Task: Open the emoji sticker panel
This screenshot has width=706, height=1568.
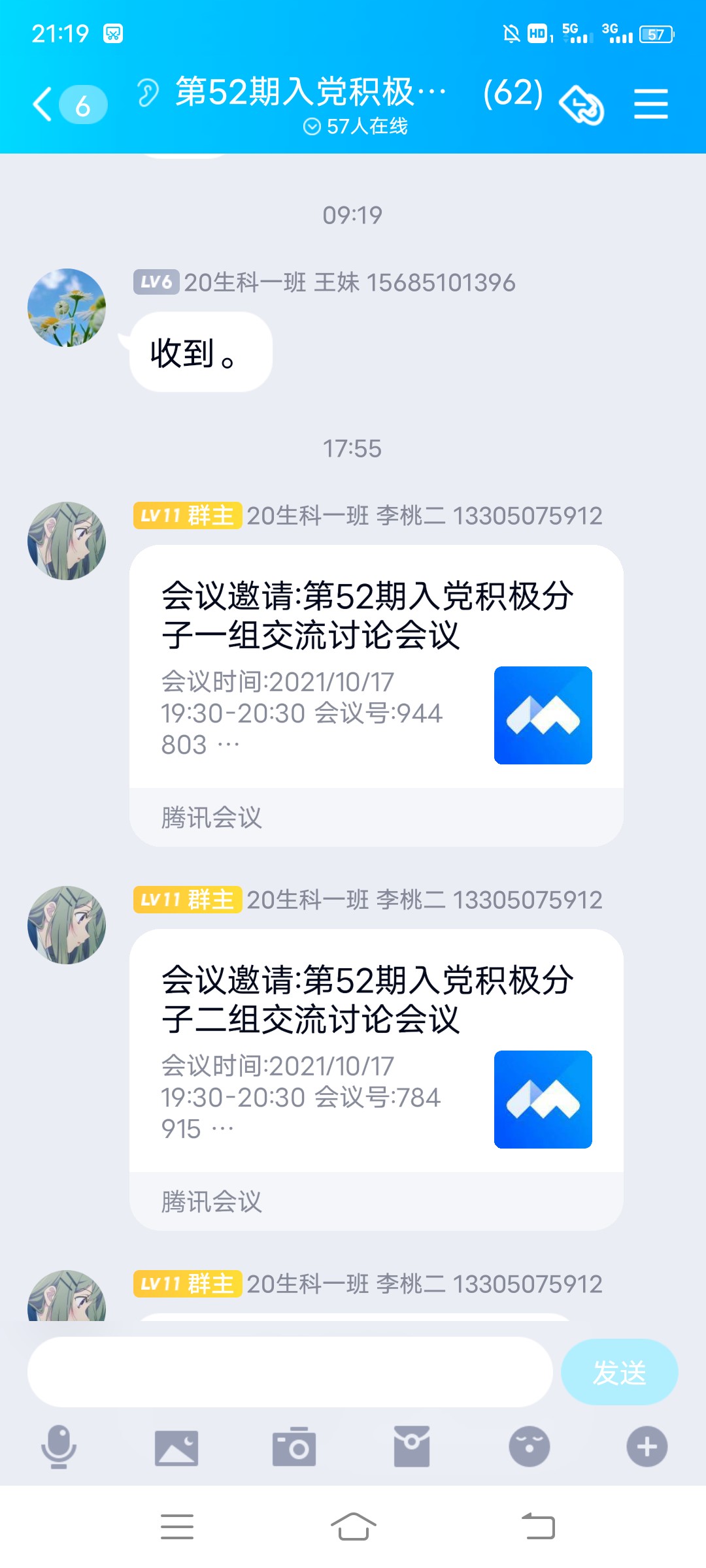Action: (x=529, y=1446)
